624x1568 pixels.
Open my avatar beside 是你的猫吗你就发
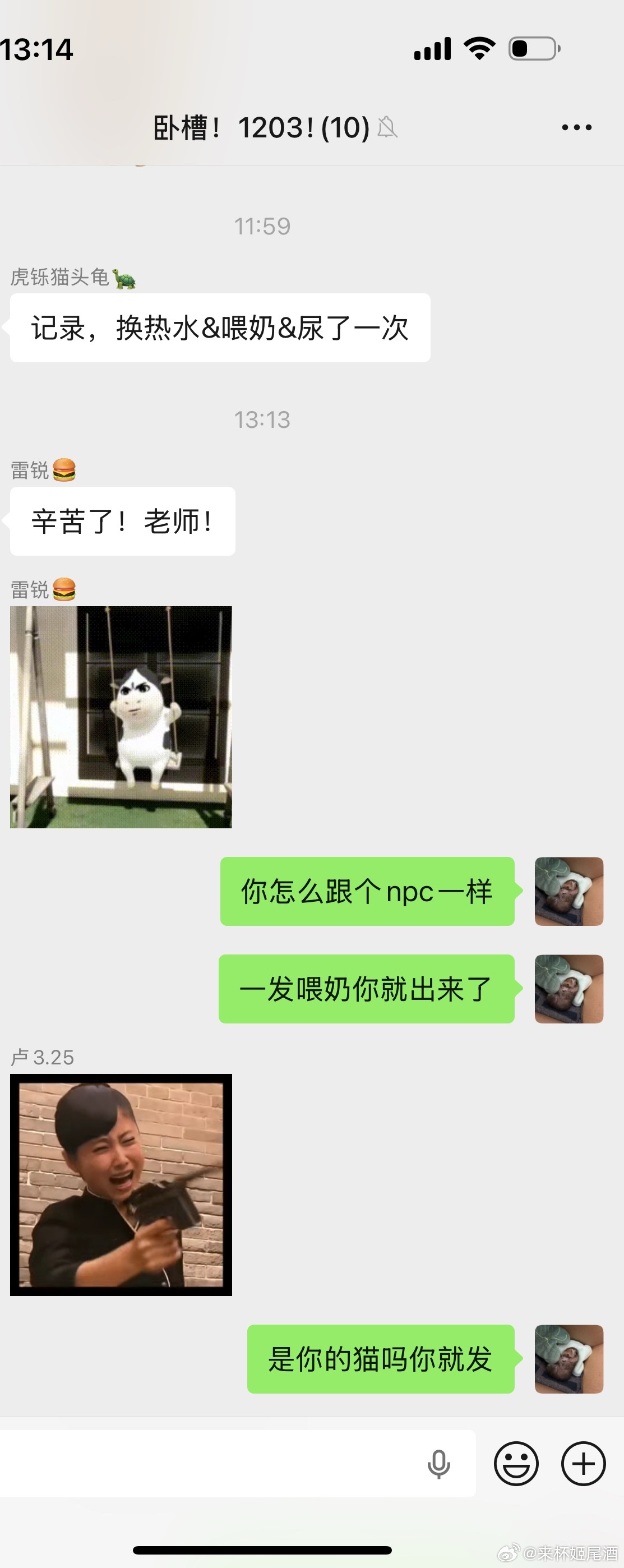point(568,1359)
